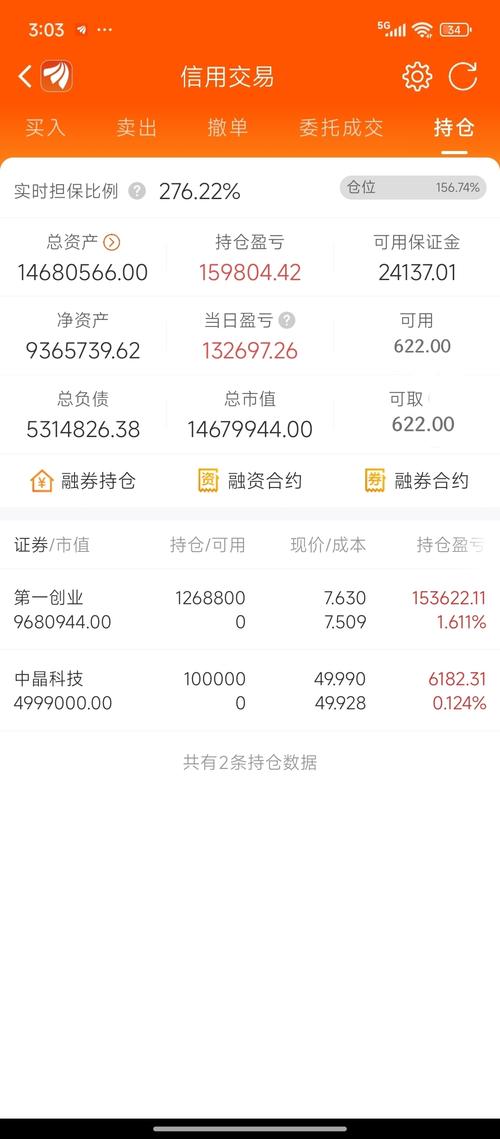Tap the help icon beside 当日盈亏

(x=288, y=320)
